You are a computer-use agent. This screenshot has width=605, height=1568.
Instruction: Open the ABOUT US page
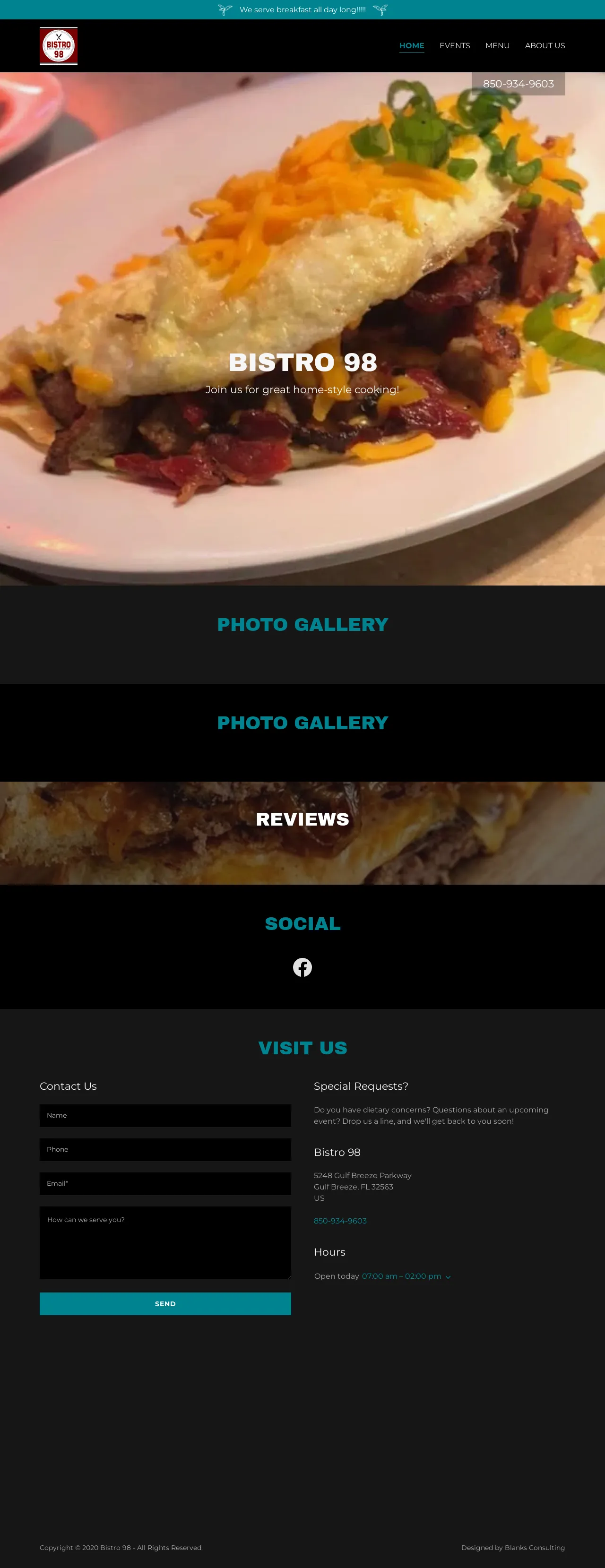(545, 46)
